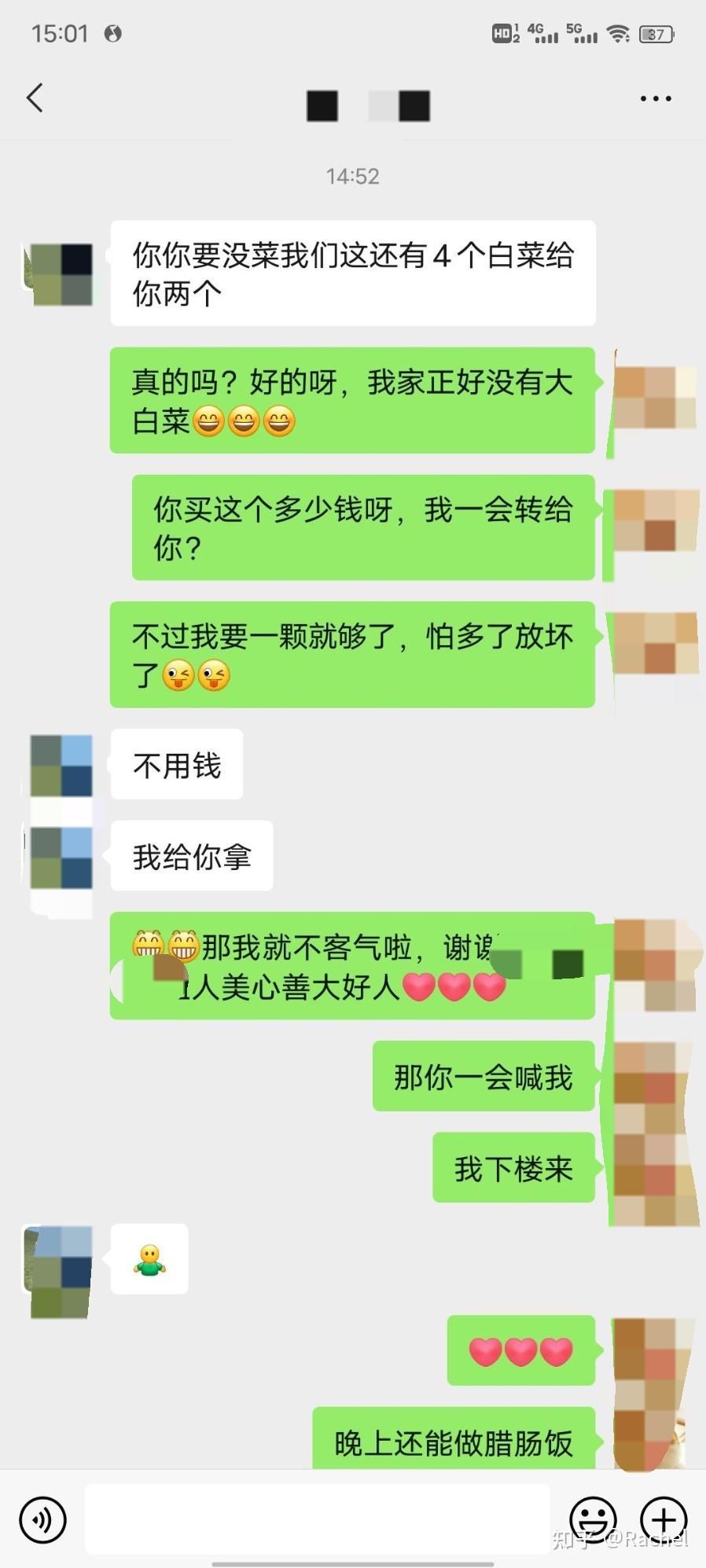706x1568 pixels.
Task: View contact avatar beside the first message
Action: pos(61,274)
